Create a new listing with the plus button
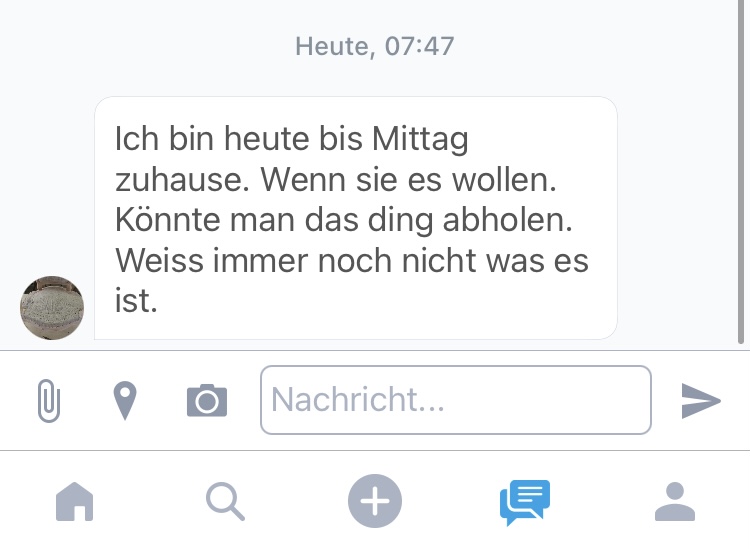 [x=375, y=500]
